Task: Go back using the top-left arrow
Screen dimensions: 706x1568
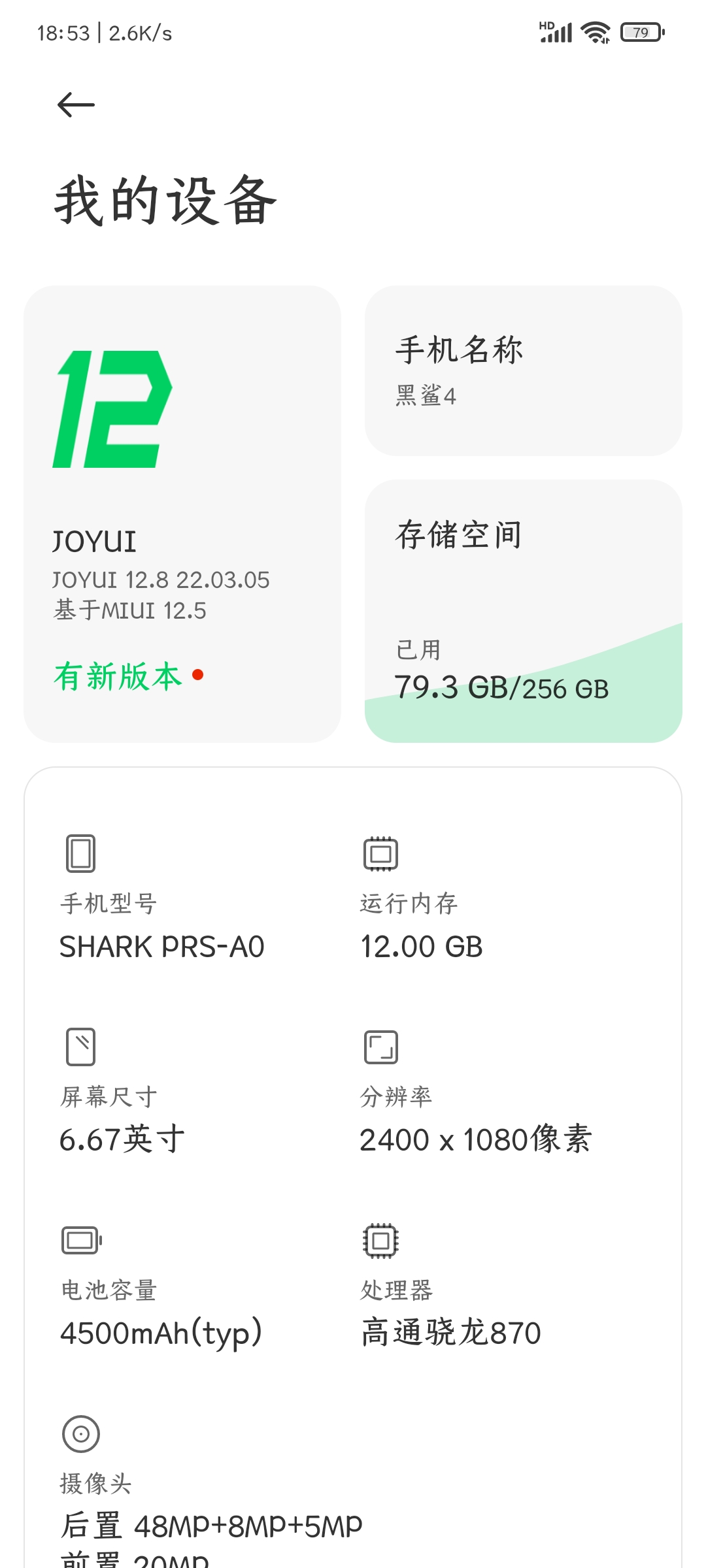Action: click(76, 105)
